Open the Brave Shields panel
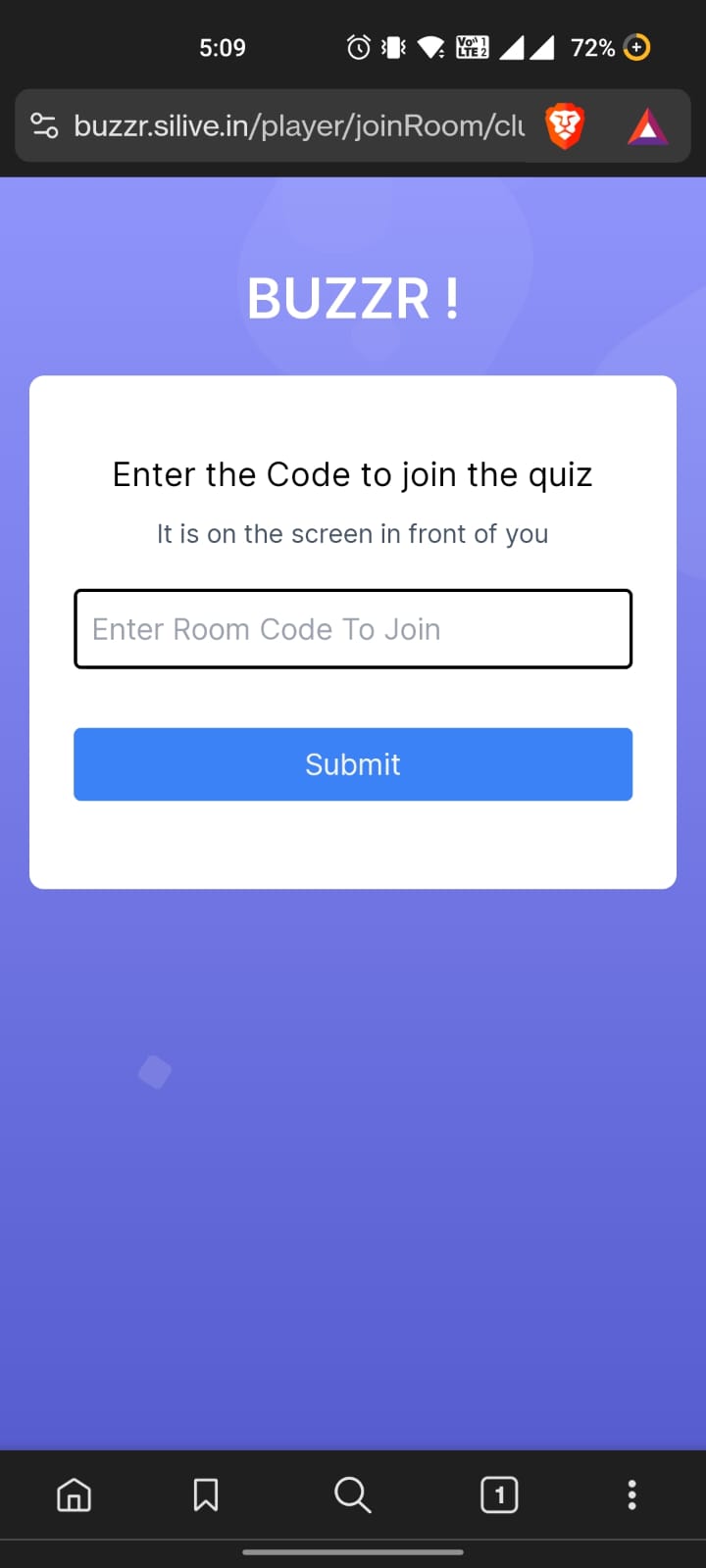 coord(566,125)
